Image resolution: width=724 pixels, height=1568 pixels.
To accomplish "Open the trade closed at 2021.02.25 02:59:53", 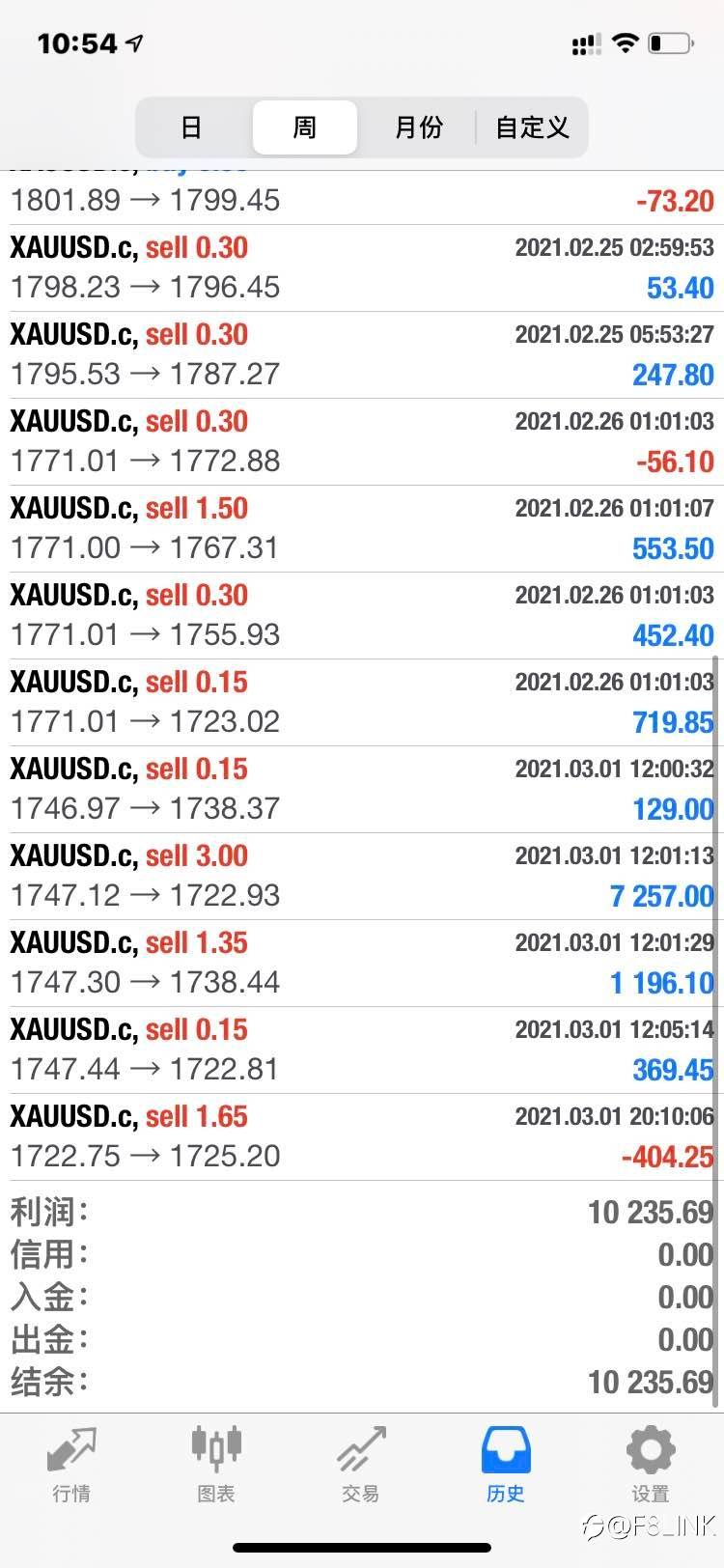I will (362, 267).
